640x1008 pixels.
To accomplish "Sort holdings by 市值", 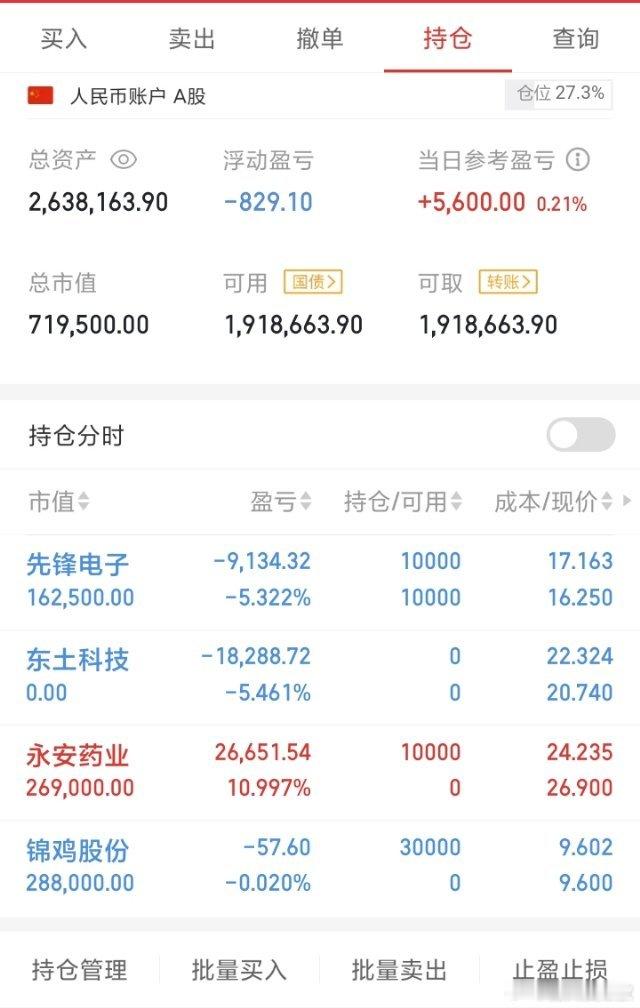I will (x=58, y=502).
